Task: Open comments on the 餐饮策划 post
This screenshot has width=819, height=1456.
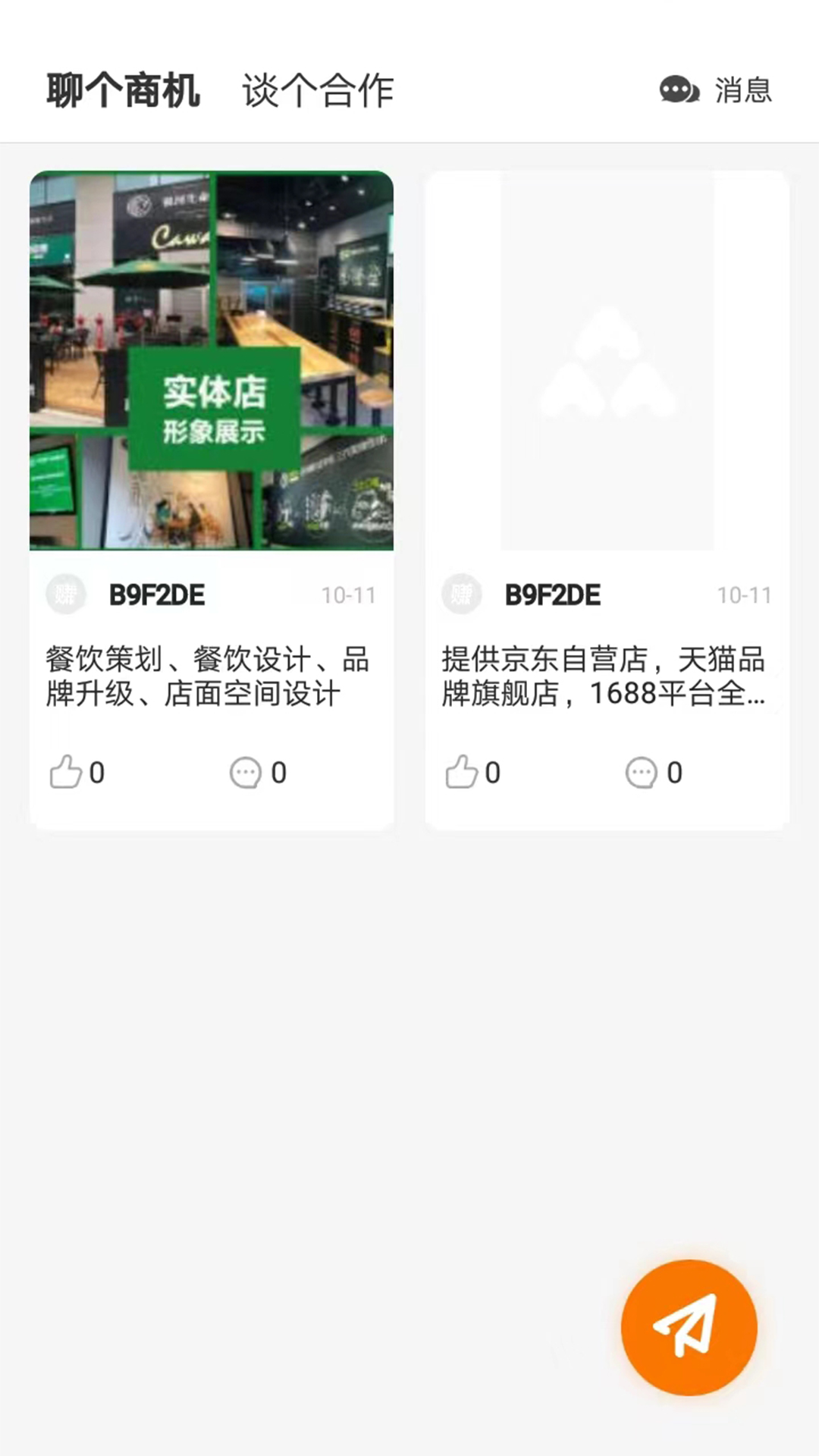Action: (x=244, y=772)
